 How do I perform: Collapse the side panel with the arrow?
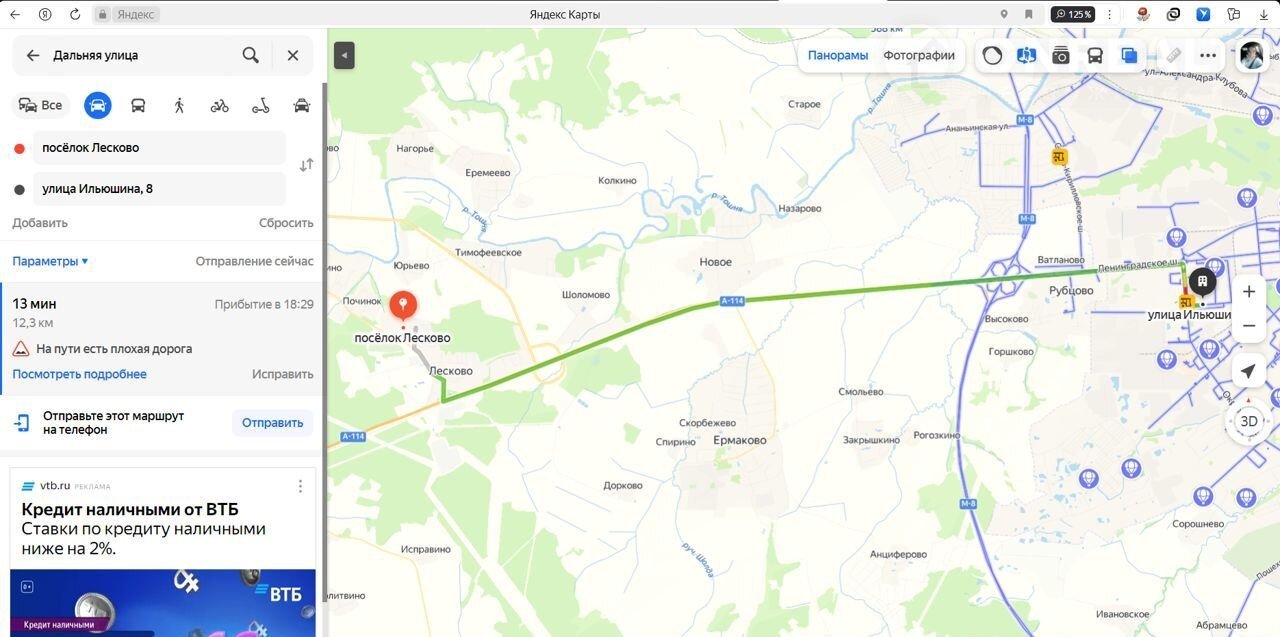tap(344, 55)
